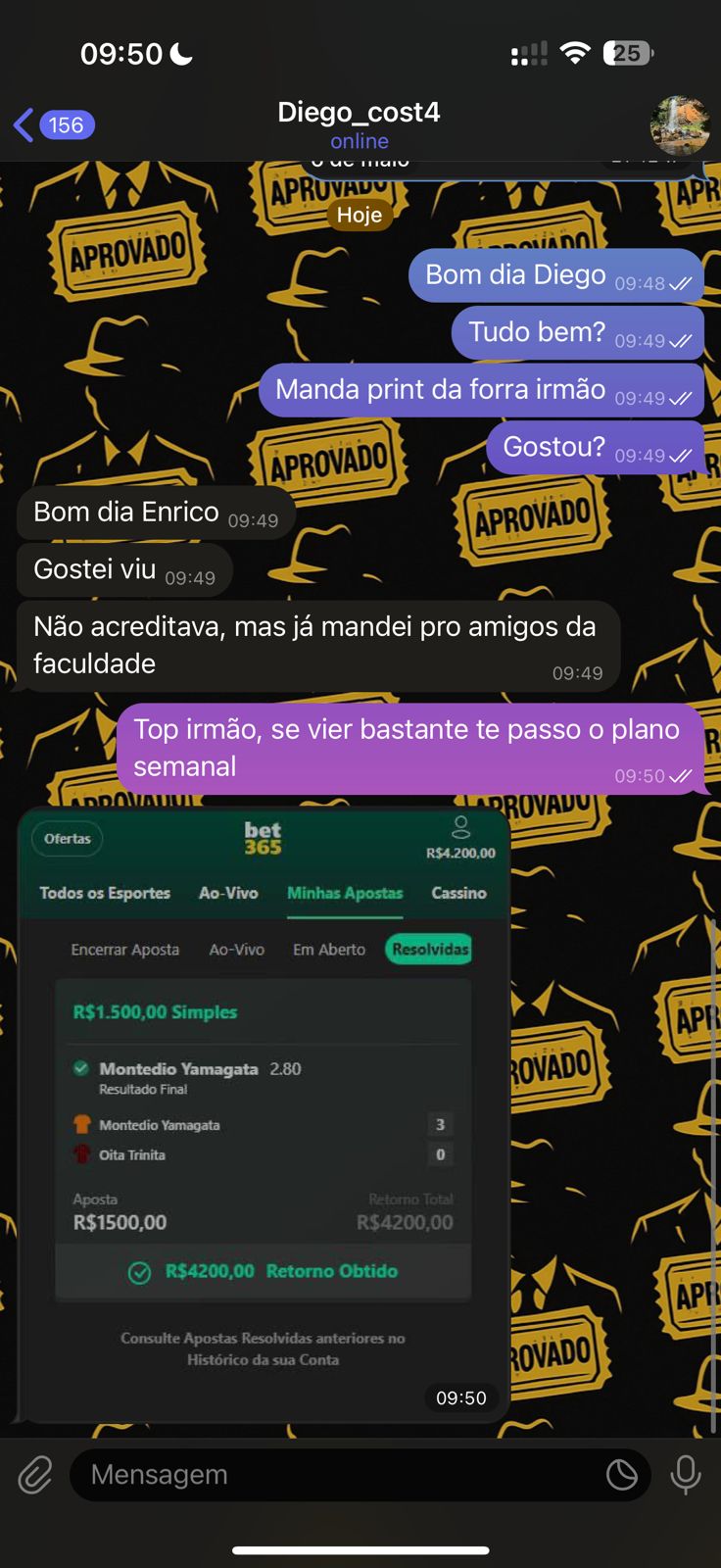Go back to the chat list
721x1568 pixels.
(51, 124)
